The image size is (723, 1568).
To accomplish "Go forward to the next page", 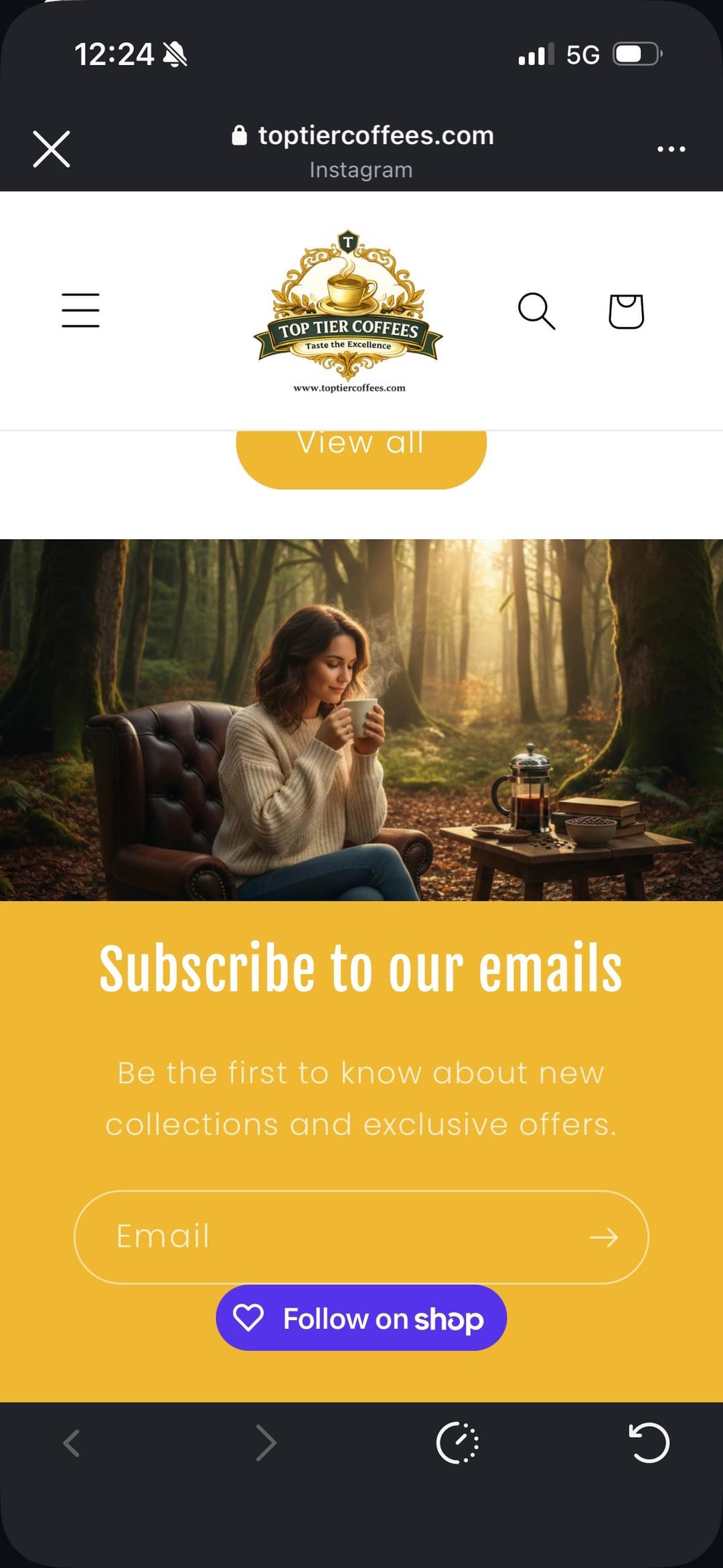I will 266,1443.
